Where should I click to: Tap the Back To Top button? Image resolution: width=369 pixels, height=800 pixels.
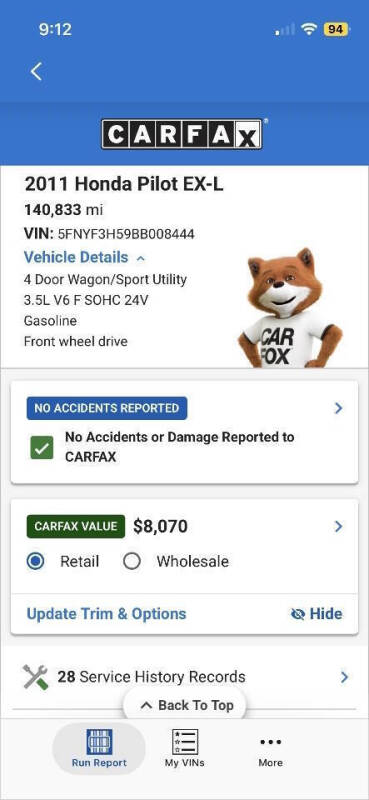coord(185,706)
